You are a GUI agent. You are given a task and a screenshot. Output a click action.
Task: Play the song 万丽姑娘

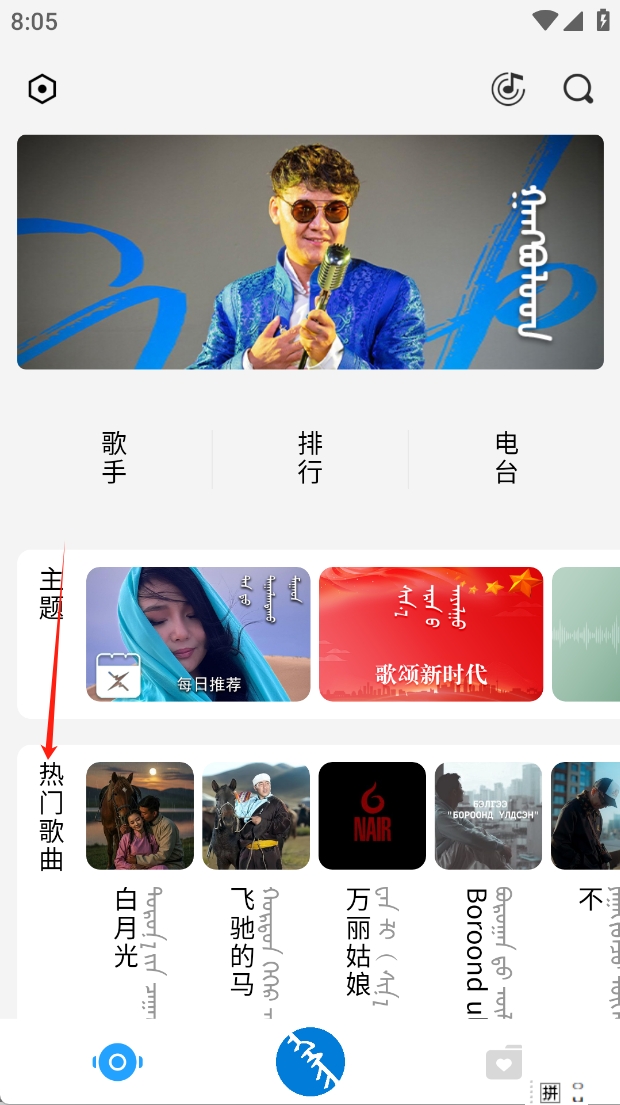coord(372,816)
